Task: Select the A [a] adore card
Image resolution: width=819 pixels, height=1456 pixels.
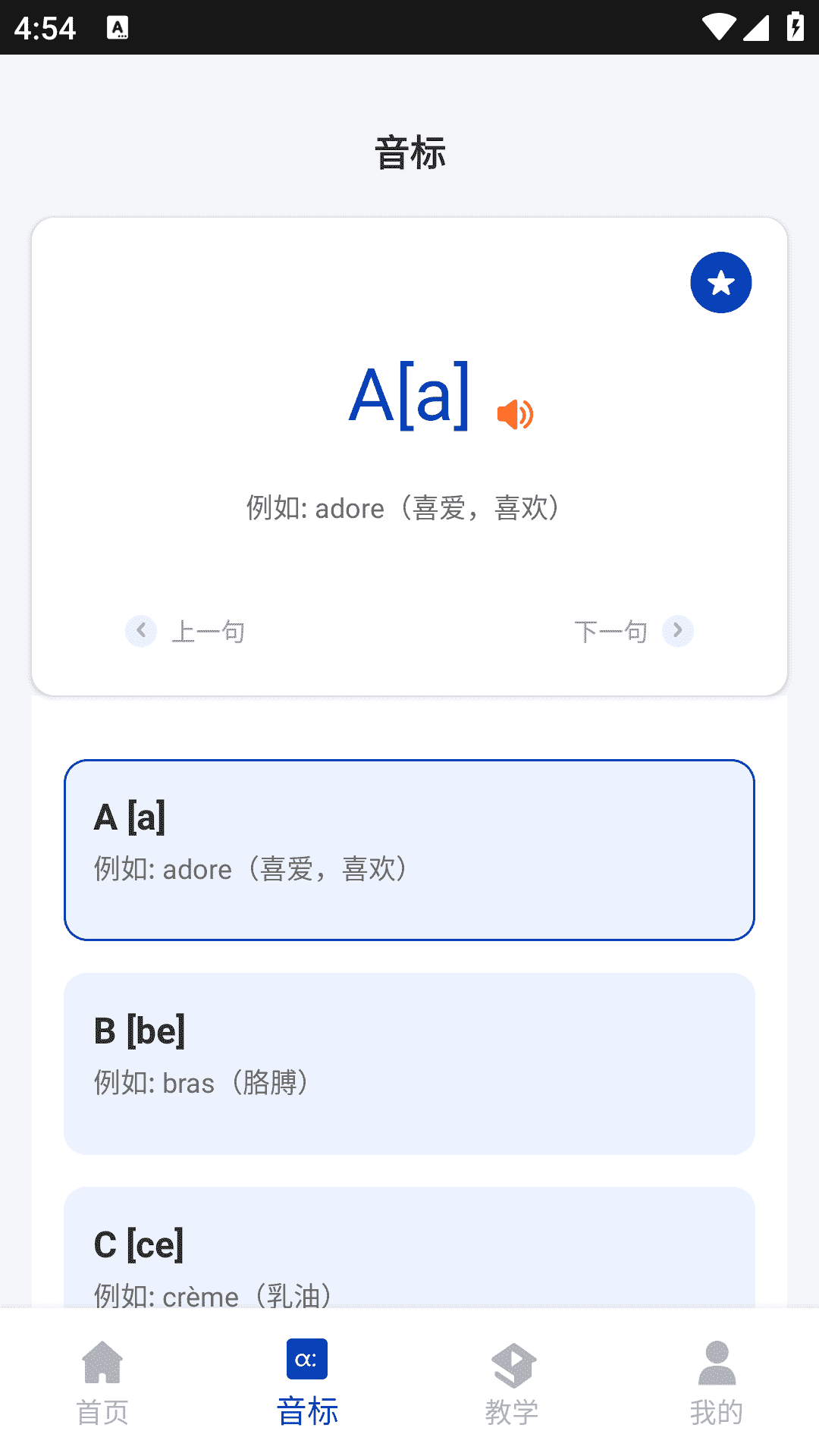Action: point(409,849)
